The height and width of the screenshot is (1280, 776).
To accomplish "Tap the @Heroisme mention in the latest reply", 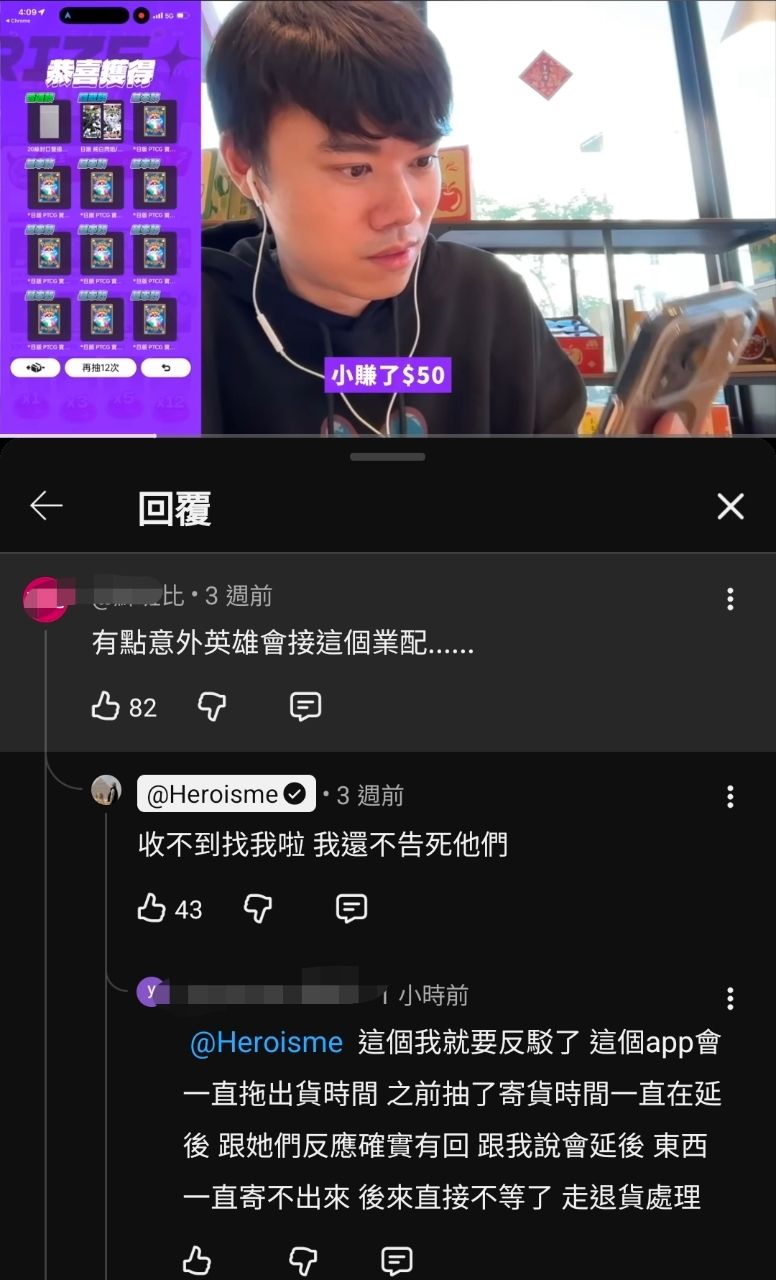I will pyautogui.click(x=266, y=1042).
